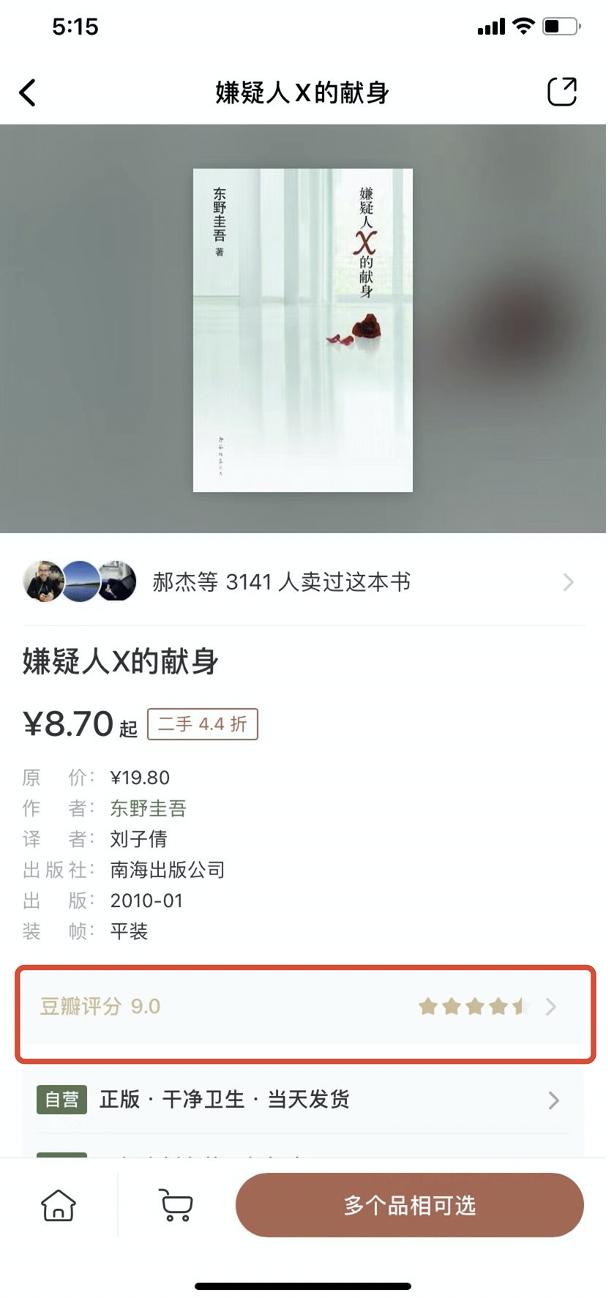Screen dimensions: 608x1298
Task: Open the book cover image
Action: pyautogui.click(x=303, y=330)
